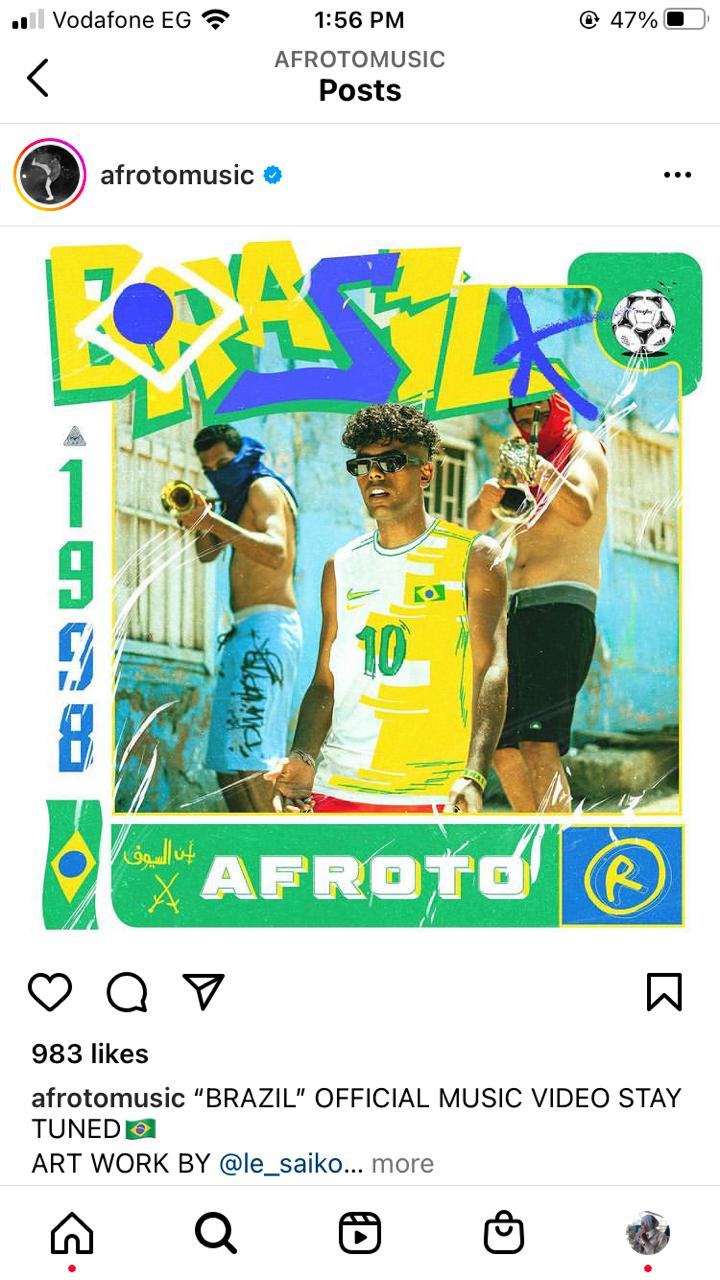Switch to the Shop tab
Screen dimensions: 720x1280
click(504, 1234)
